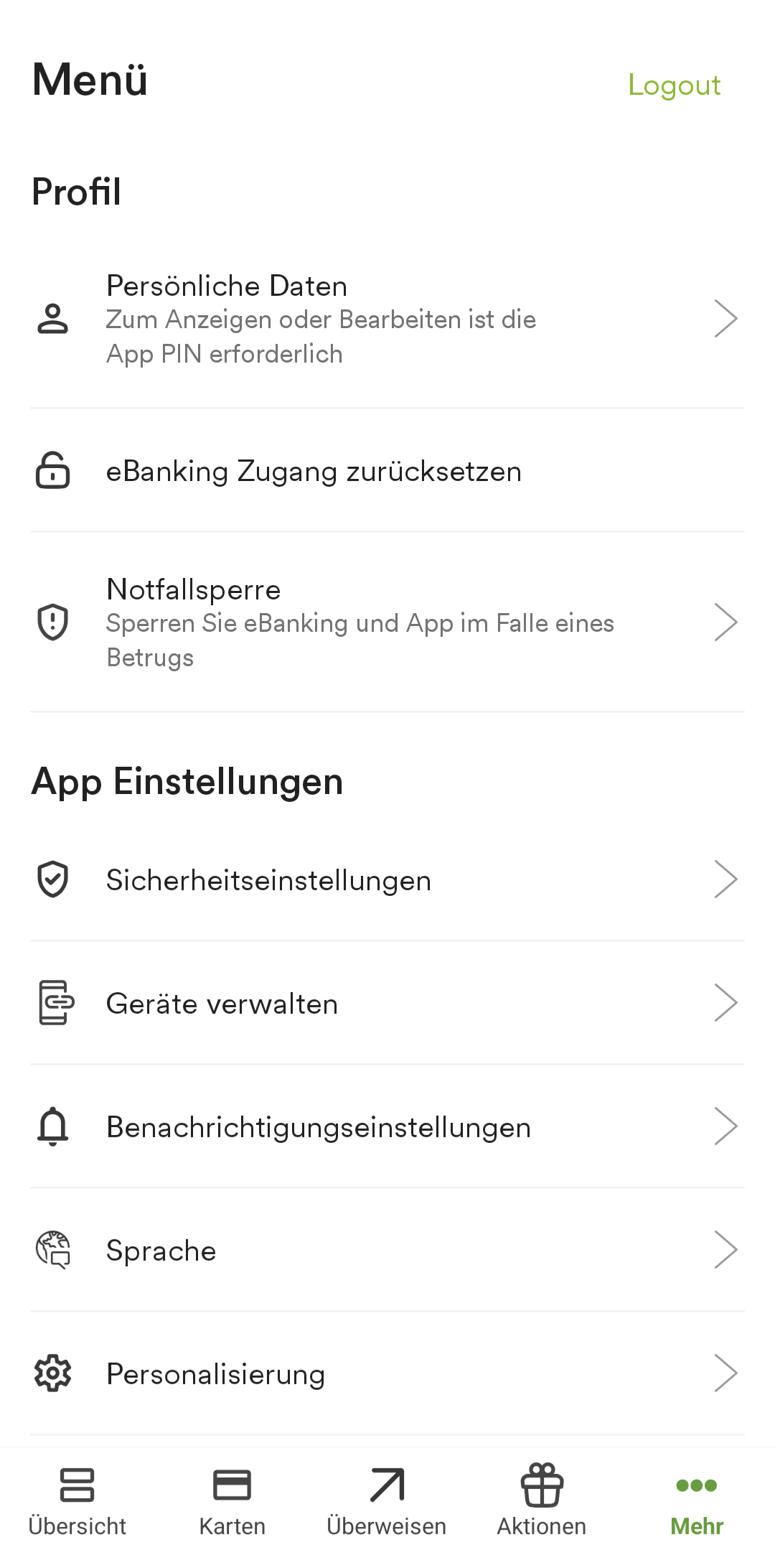Switch to the Karten tab

[x=232, y=1502]
